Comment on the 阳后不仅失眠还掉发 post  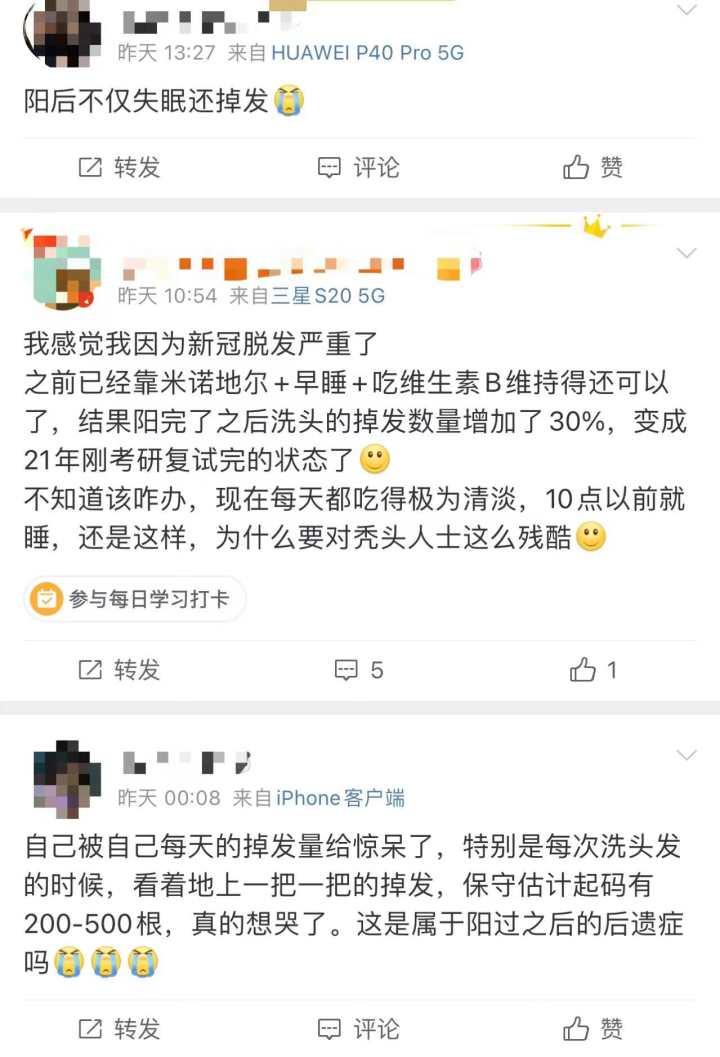358,167
